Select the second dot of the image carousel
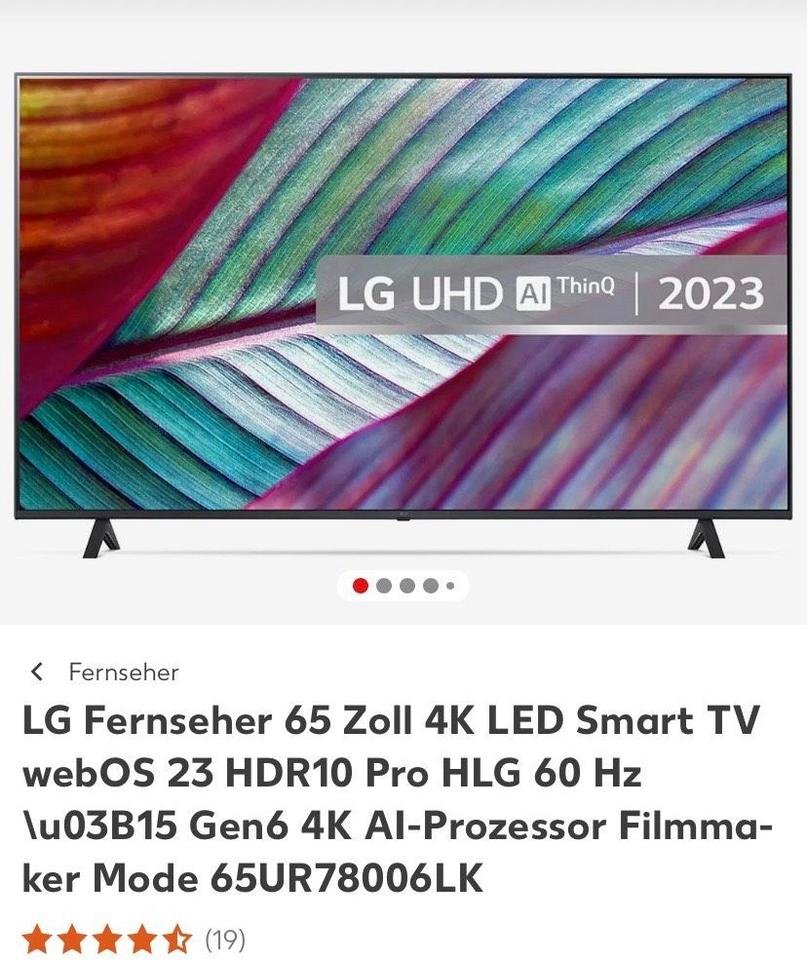This screenshot has width=807, height=960. tap(384, 586)
